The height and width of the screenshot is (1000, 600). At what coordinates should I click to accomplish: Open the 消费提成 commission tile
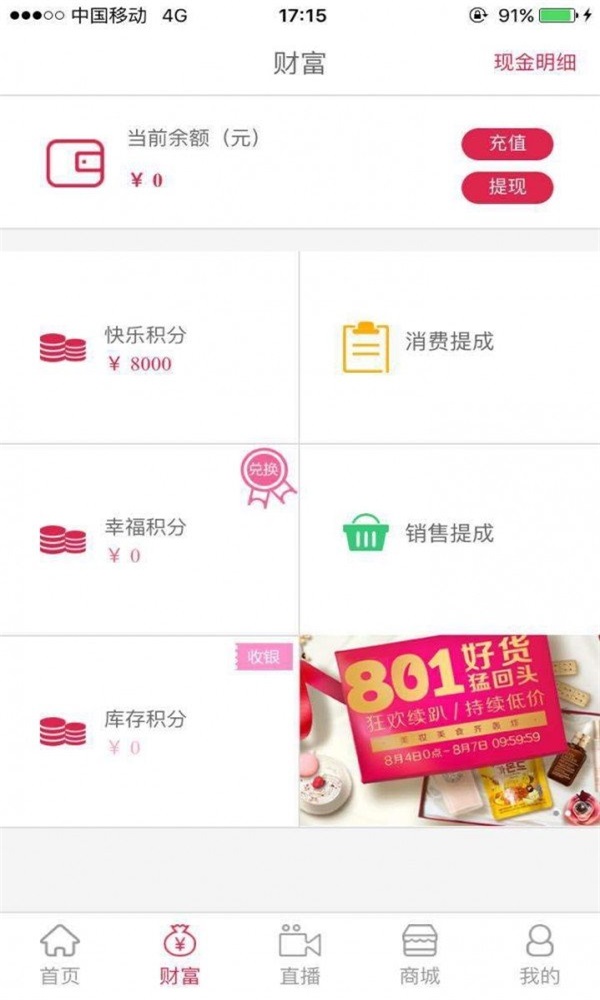point(449,348)
